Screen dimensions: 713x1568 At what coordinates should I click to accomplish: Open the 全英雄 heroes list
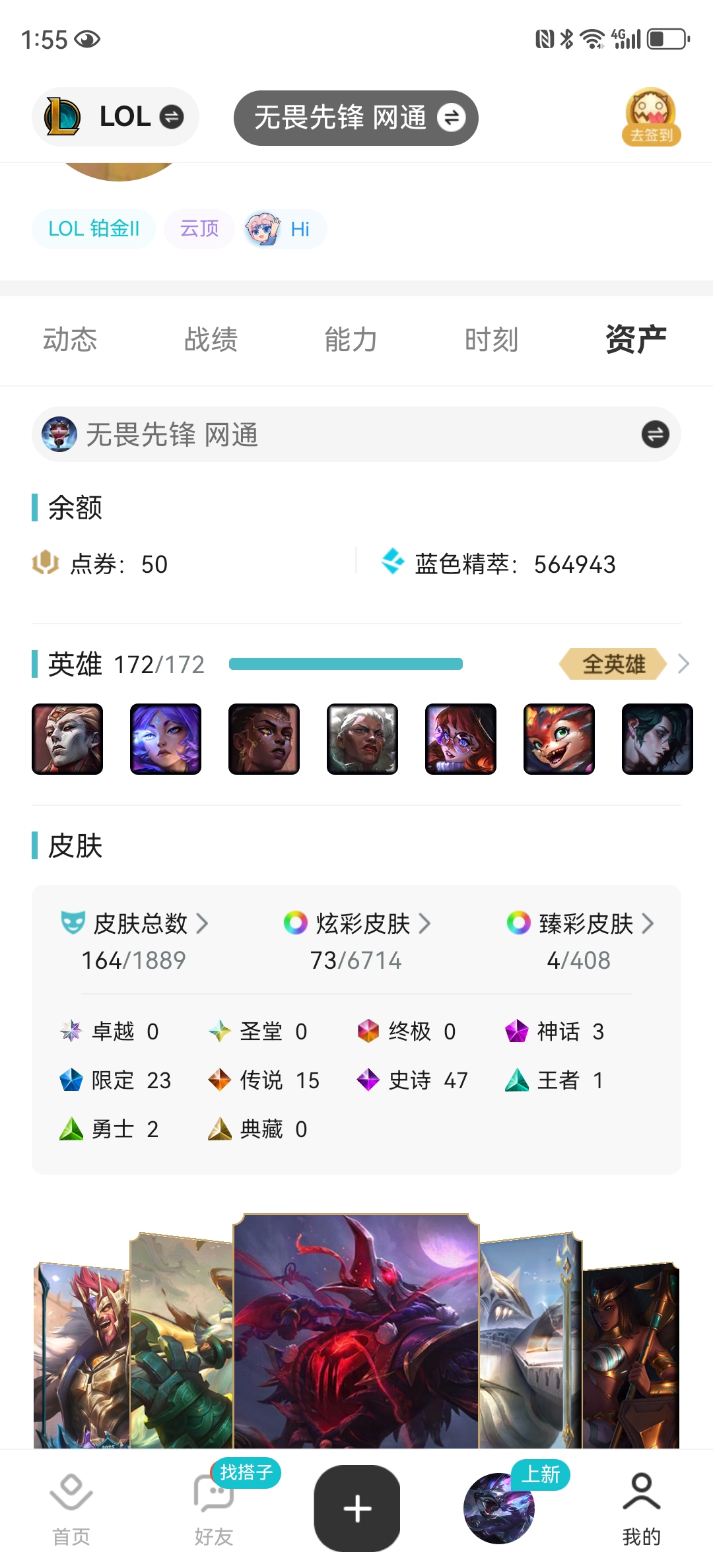pyautogui.click(x=623, y=664)
